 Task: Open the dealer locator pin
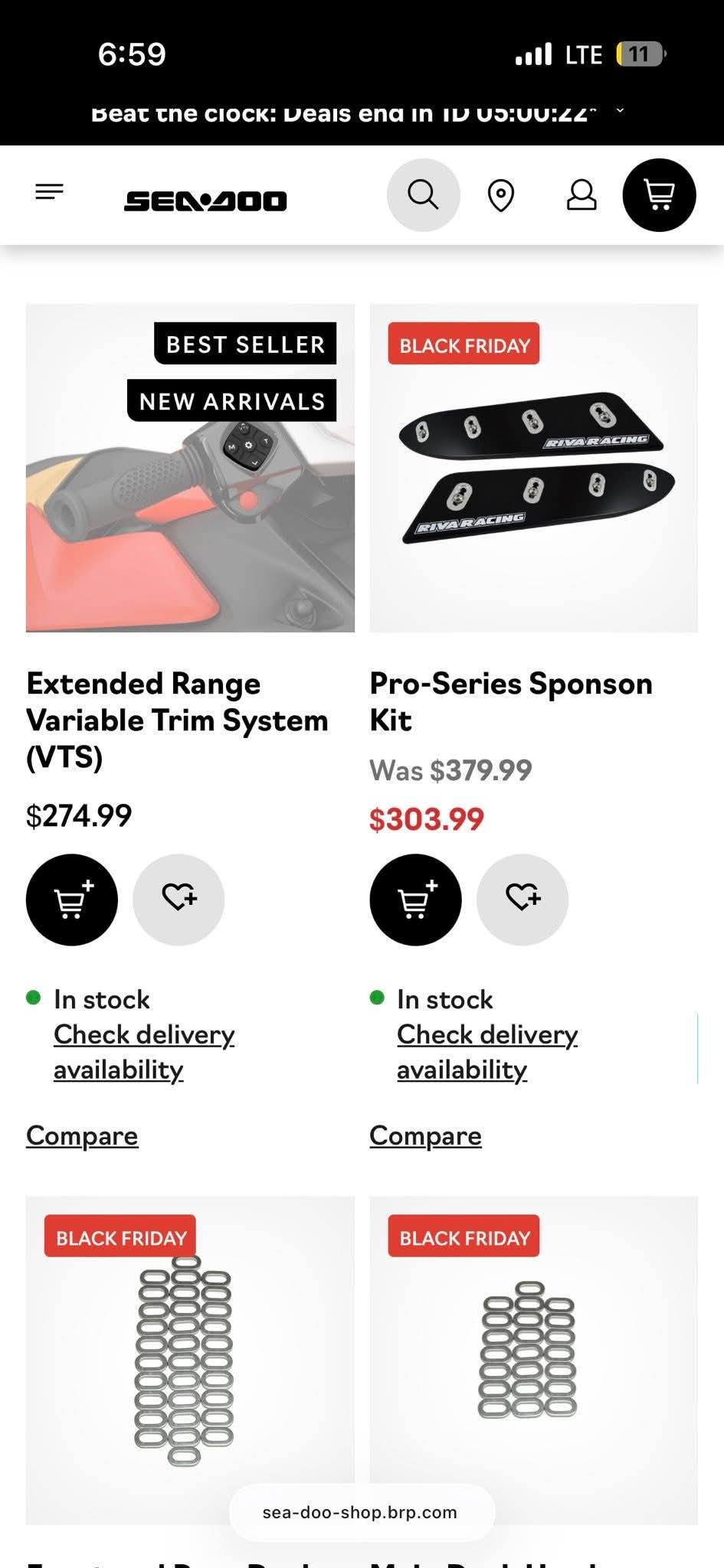pos(501,196)
